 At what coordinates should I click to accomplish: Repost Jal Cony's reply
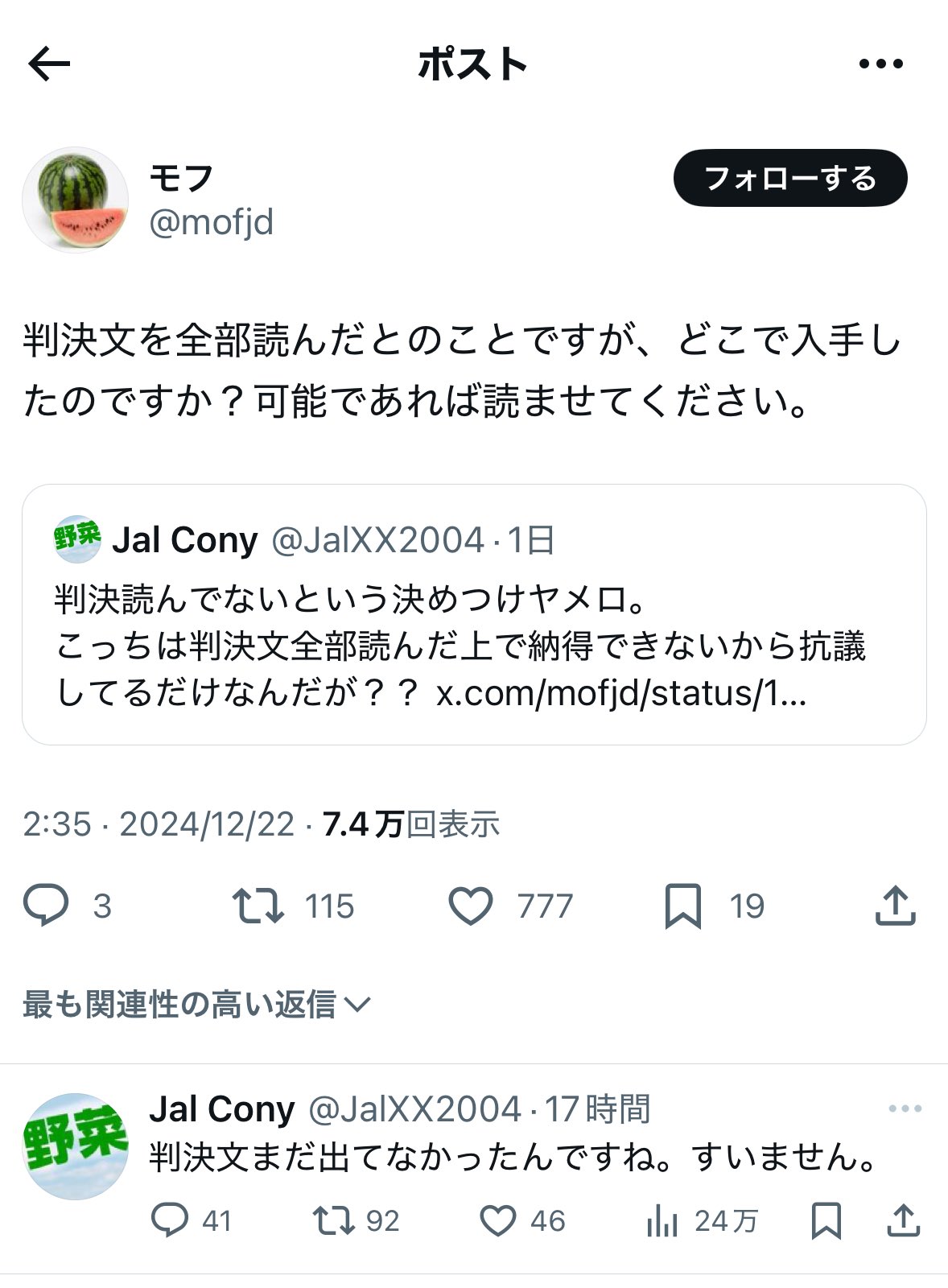coord(334,1220)
